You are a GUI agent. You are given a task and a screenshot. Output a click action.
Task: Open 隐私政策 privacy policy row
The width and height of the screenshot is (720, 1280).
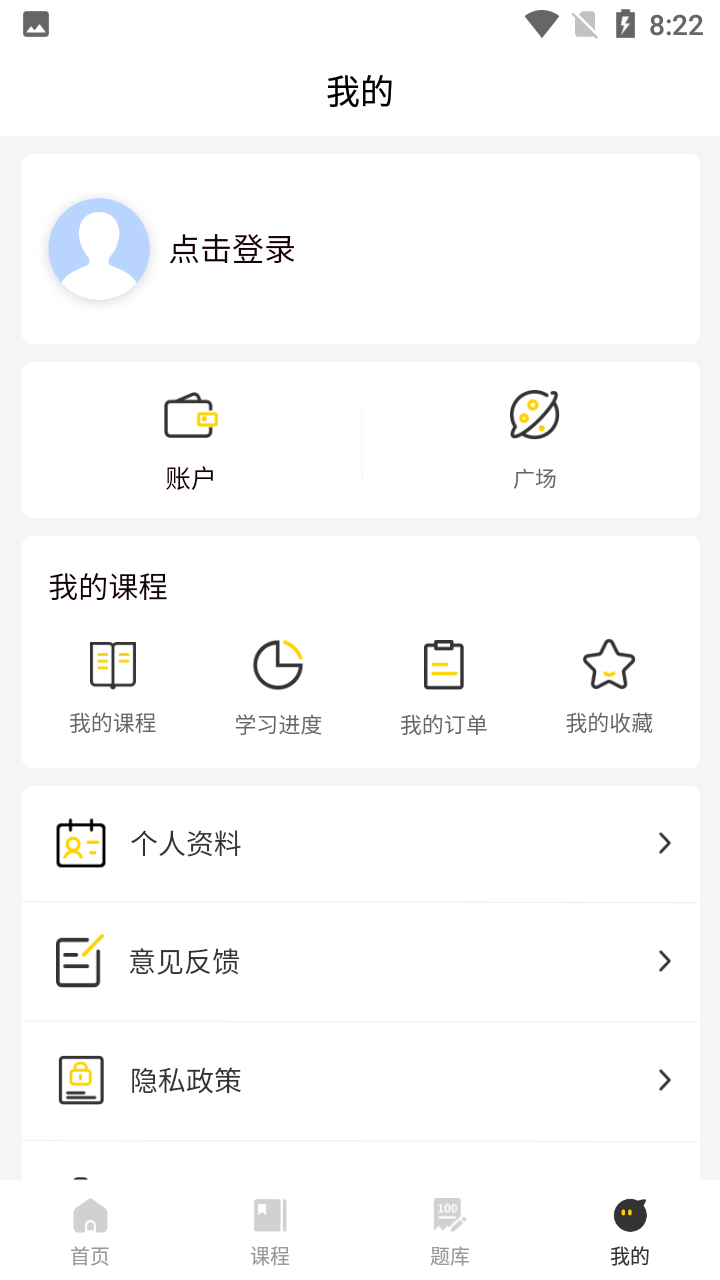click(360, 1080)
